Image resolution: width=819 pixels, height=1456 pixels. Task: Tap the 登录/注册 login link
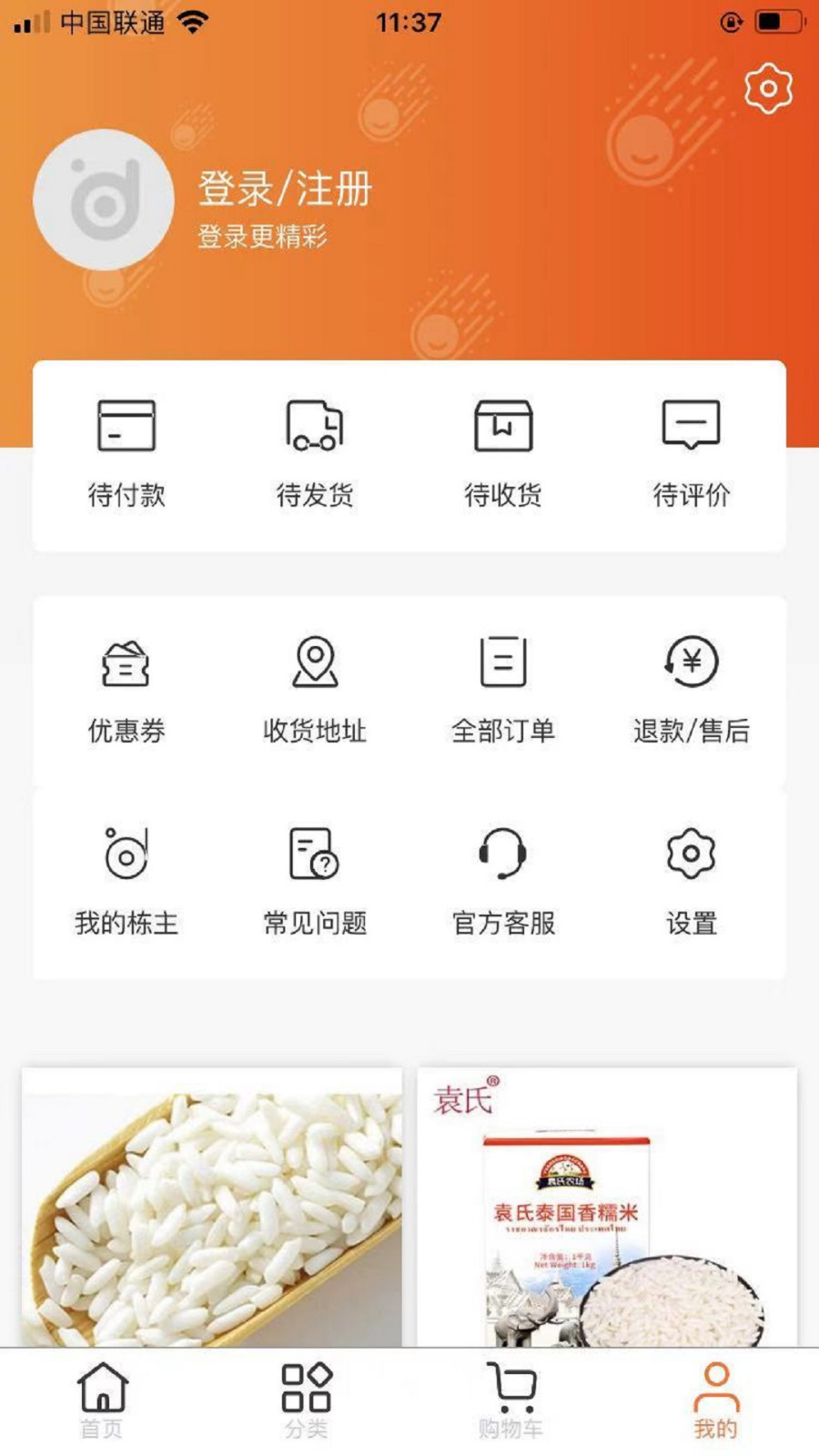click(282, 189)
